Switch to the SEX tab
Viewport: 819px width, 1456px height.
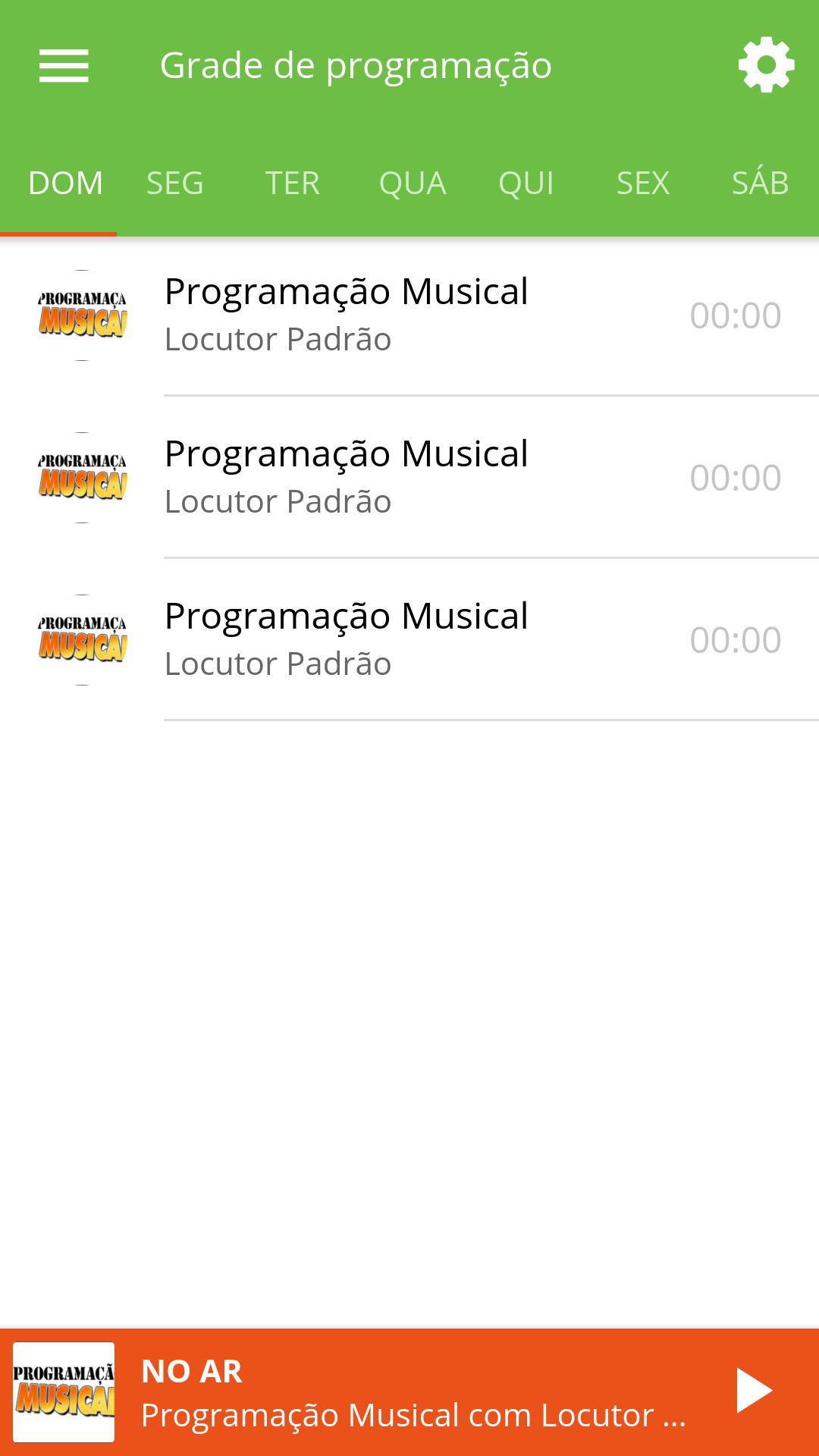tap(643, 184)
